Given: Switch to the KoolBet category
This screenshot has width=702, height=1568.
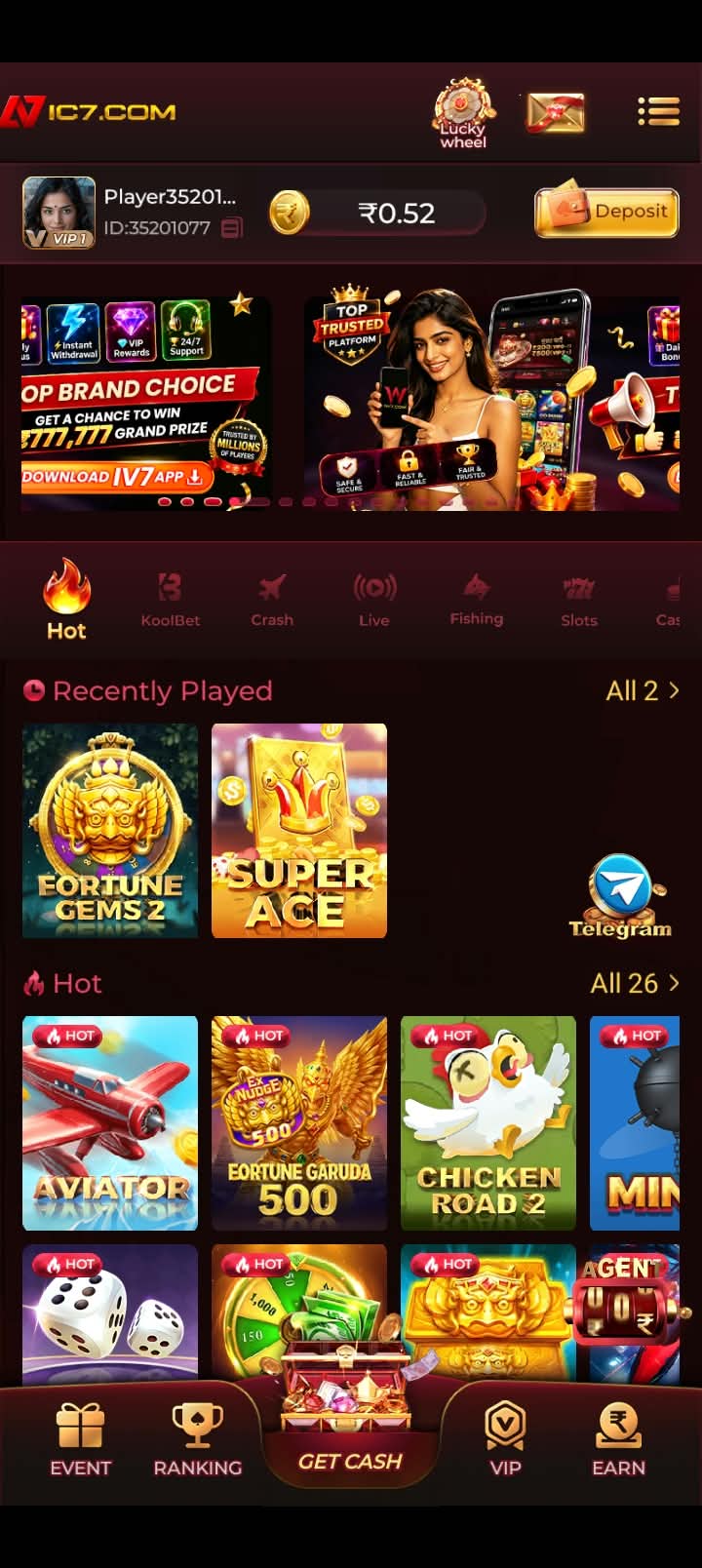Looking at the screenshot, I should coord(171,600).
